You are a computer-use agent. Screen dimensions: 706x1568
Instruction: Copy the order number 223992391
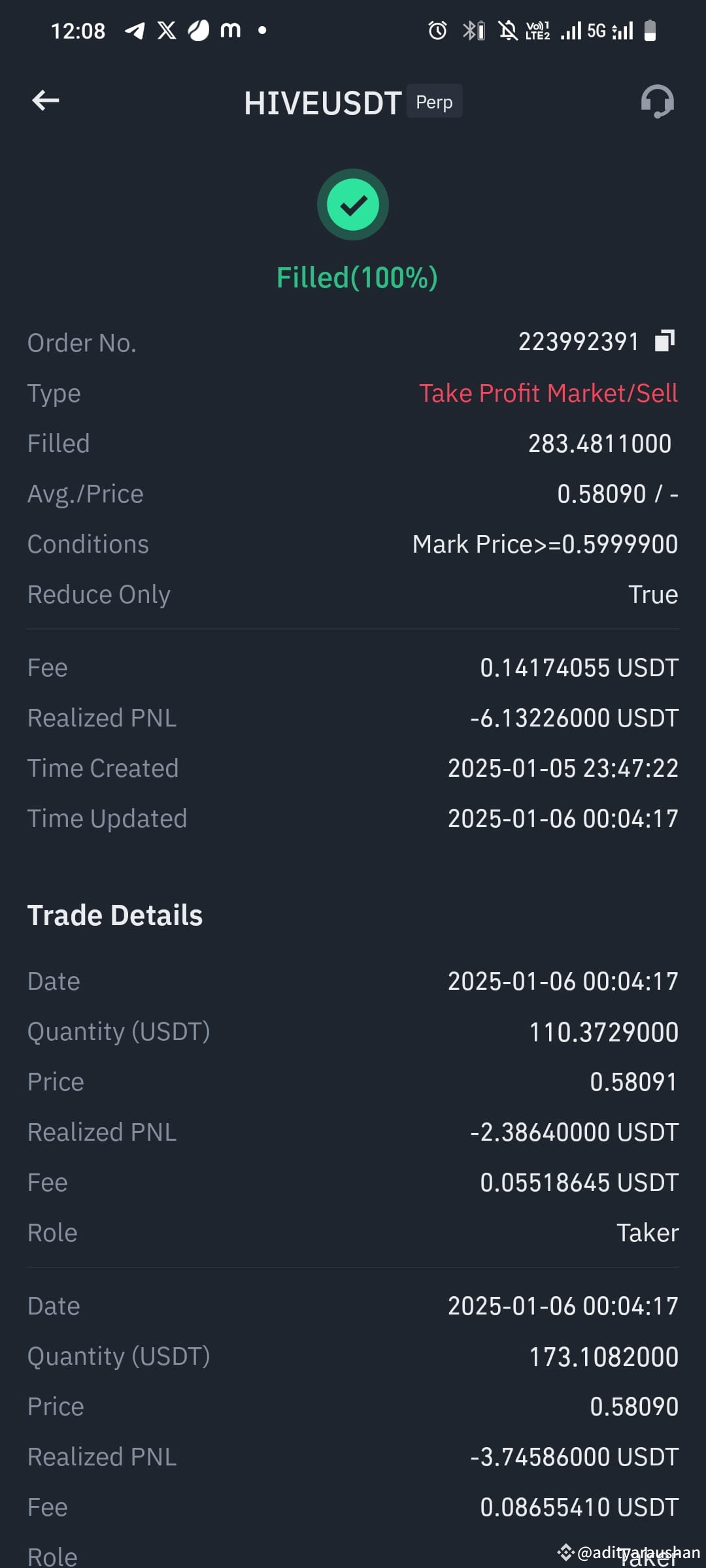(665, 341)
